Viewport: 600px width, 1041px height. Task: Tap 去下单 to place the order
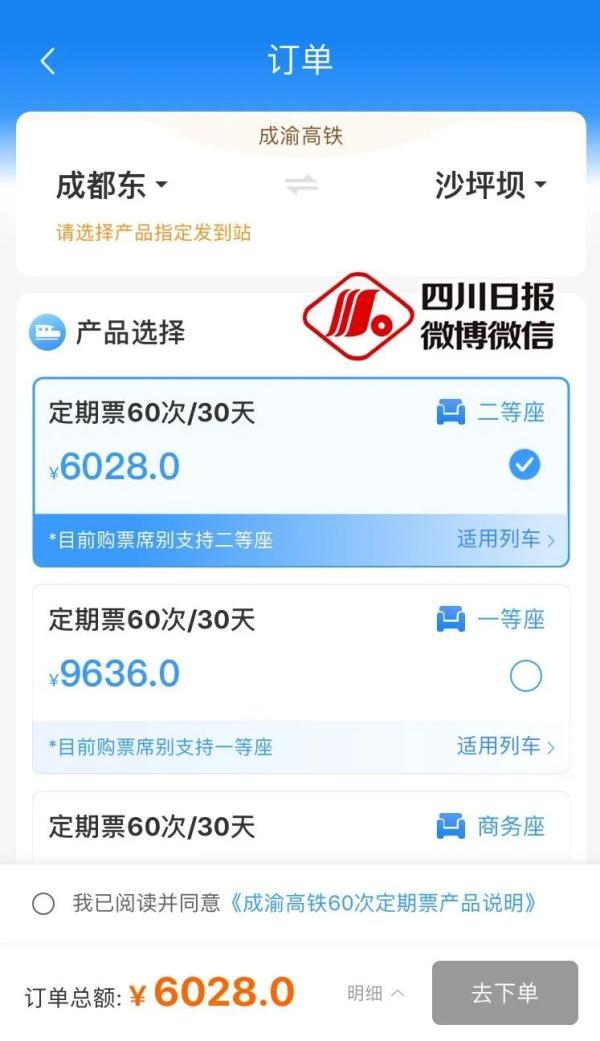(x=504, y=993)
